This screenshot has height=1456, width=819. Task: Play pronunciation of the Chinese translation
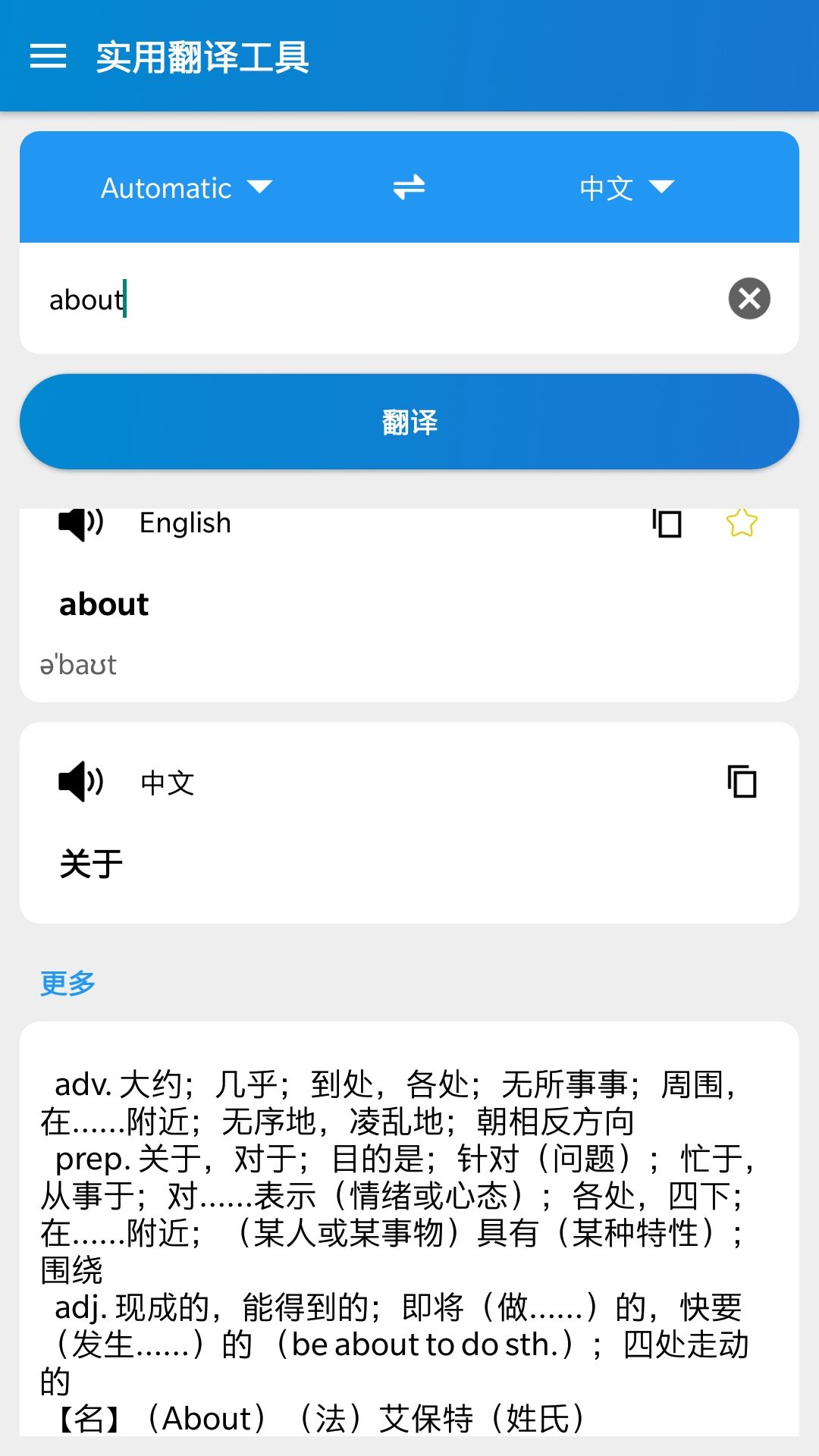(x=80, y=783)
